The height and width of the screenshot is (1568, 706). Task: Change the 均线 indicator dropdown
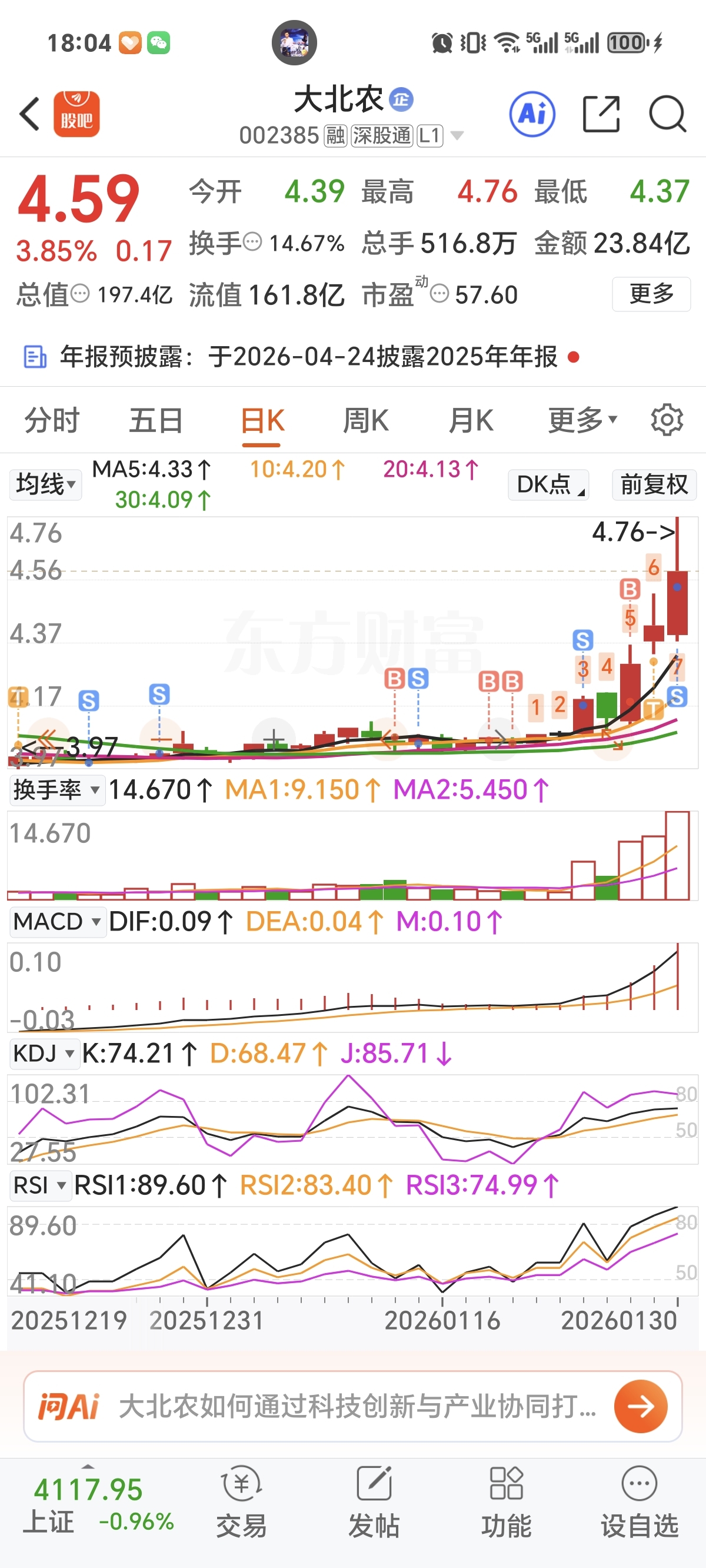click(x=46, y=484)
